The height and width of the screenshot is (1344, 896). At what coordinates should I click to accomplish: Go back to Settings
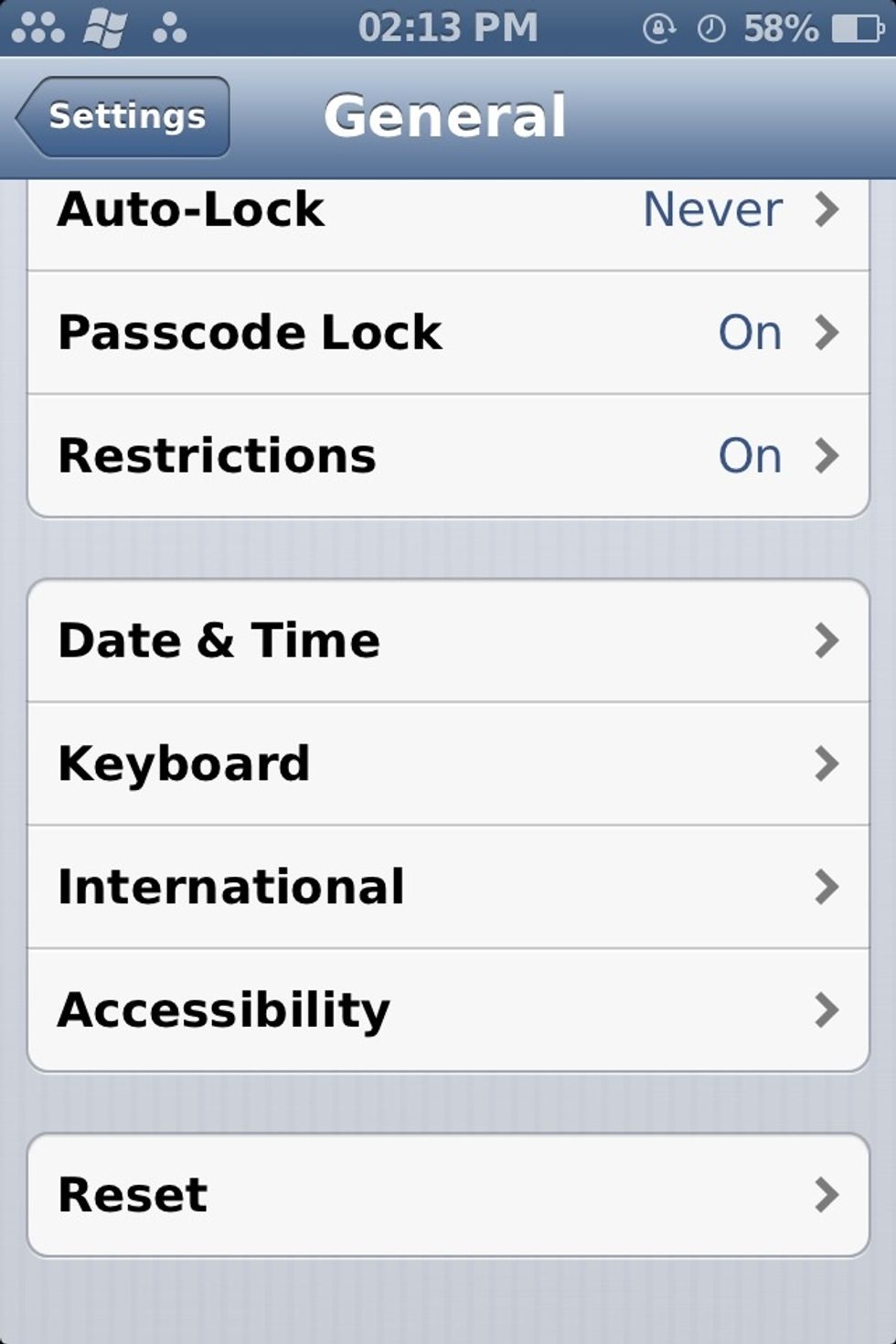coord(123,117)
